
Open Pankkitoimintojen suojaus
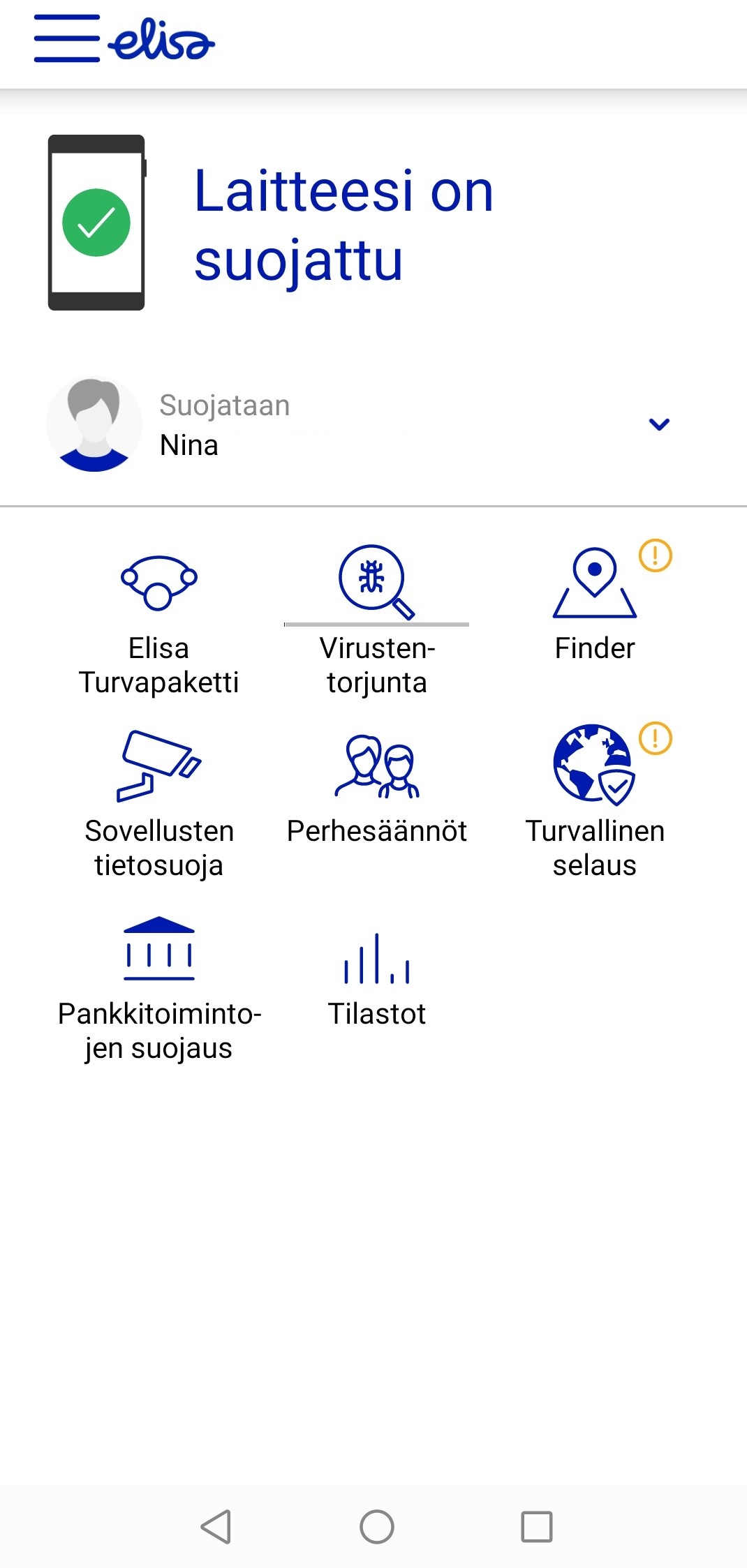click(159, 988)
